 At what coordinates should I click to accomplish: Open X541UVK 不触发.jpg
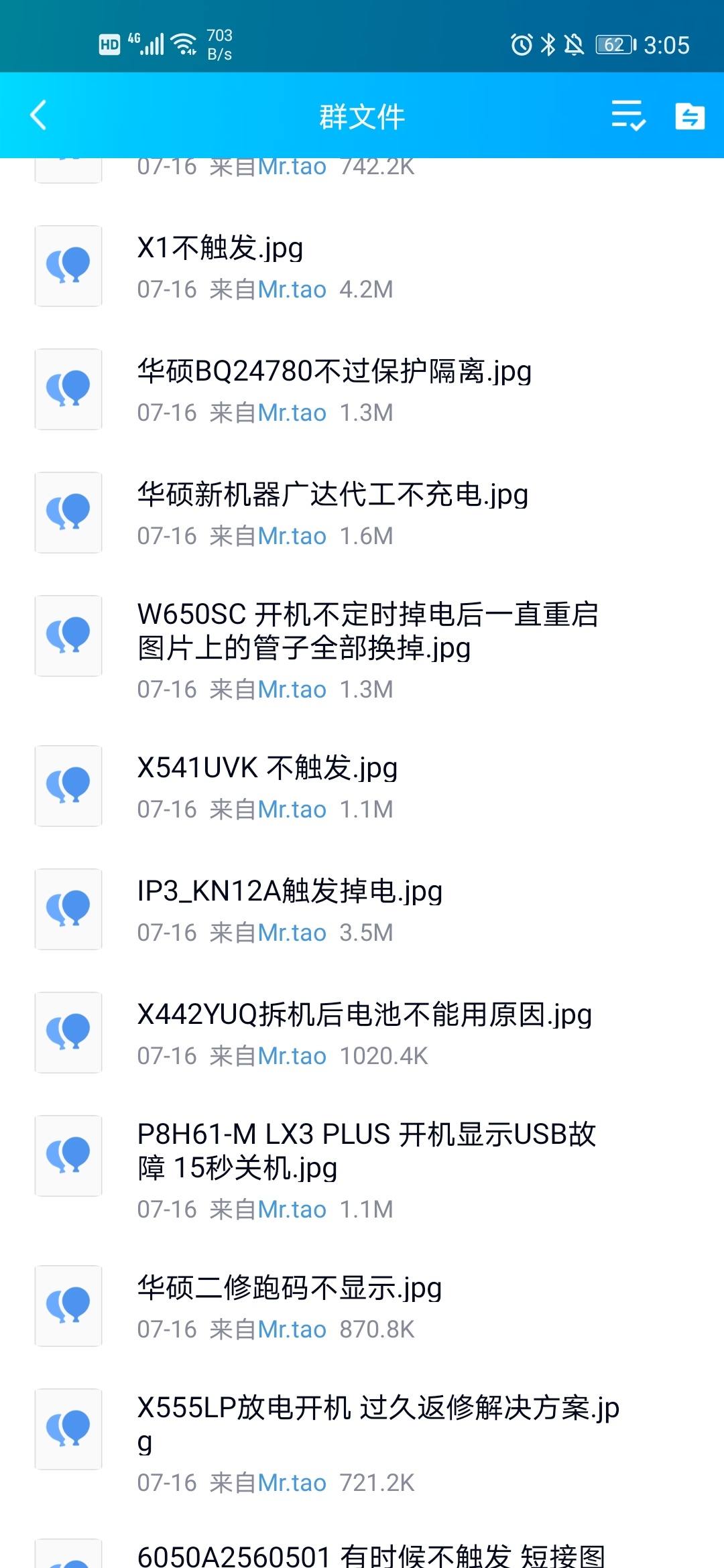pos(362,786)
